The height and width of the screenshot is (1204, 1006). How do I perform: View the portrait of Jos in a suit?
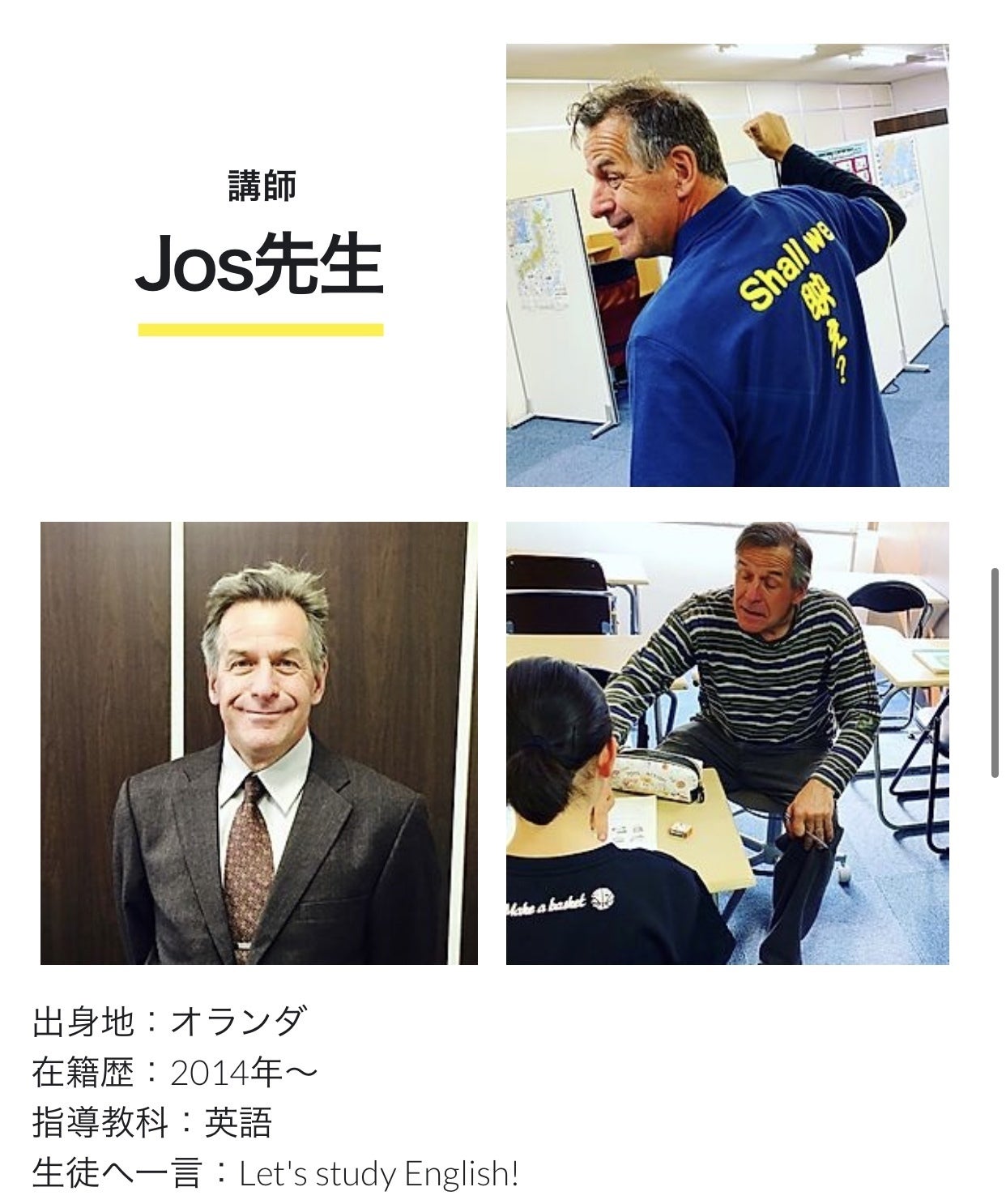click(258, 743)
